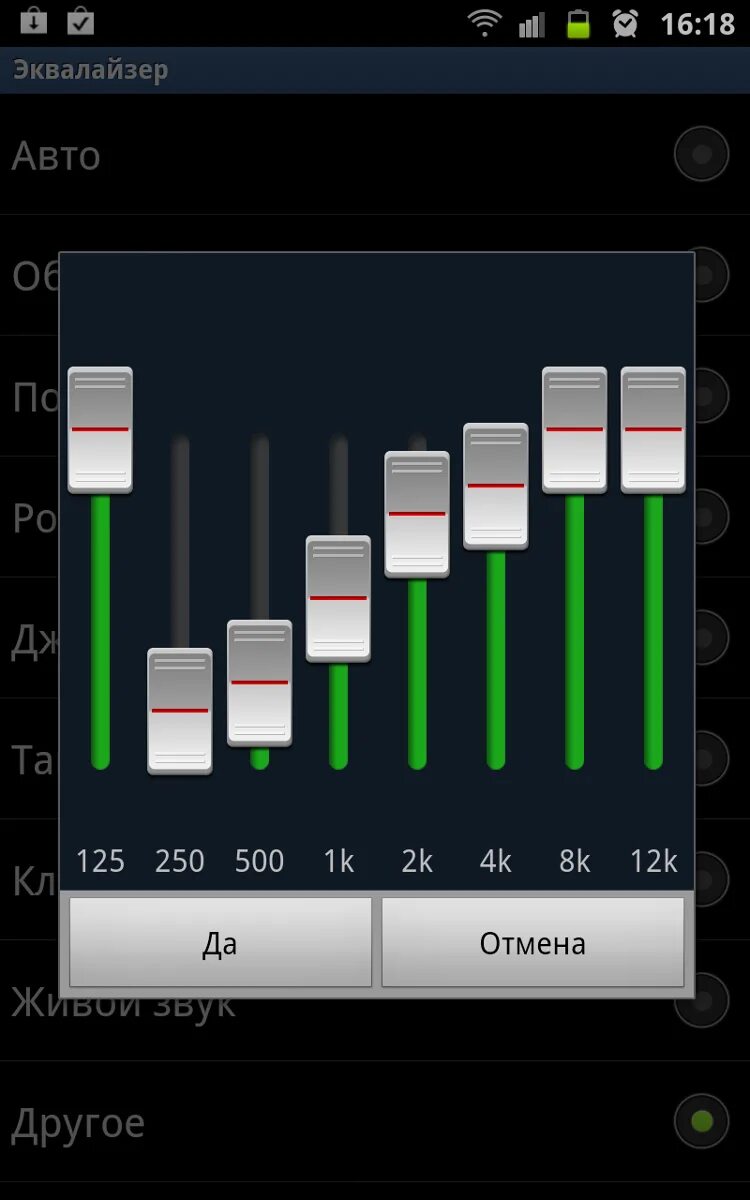Tap the 250 Hz band slider
Viewport: 750px width, 1200px height.
click(x=180, y=711)
